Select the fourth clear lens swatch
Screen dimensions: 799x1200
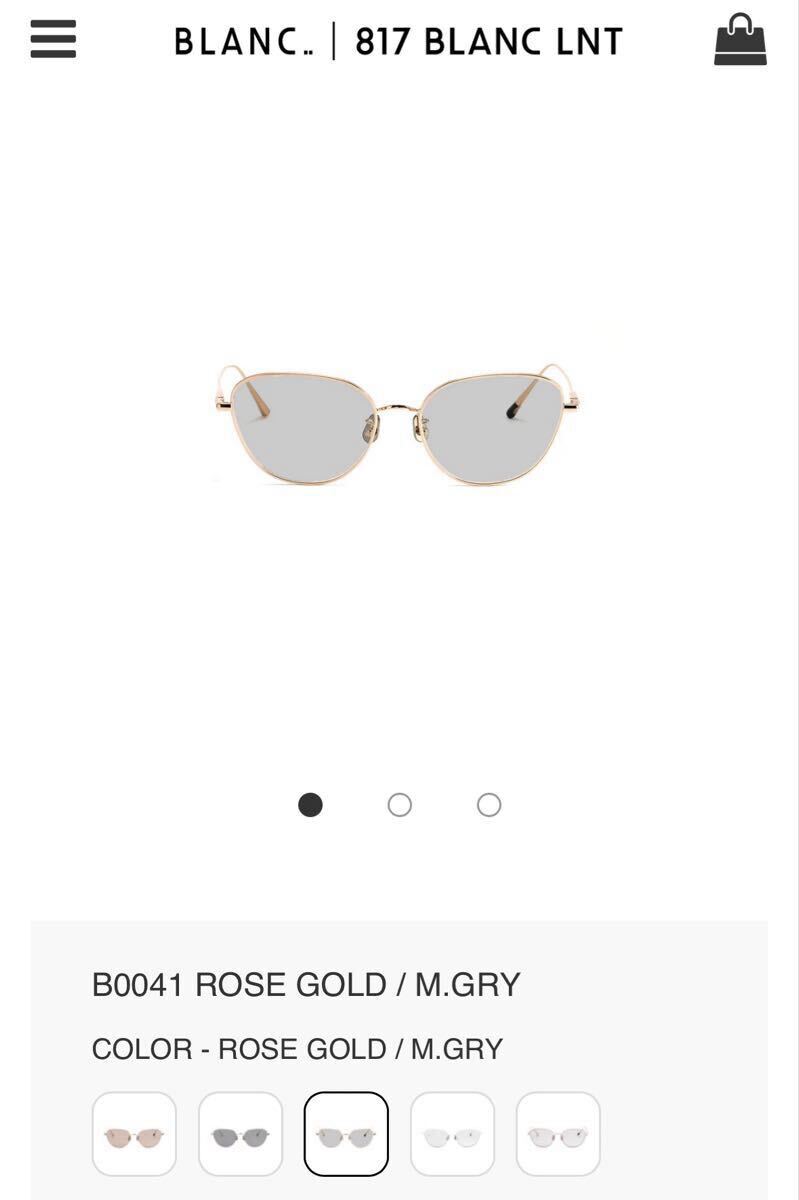click(x=452, y=1134)
